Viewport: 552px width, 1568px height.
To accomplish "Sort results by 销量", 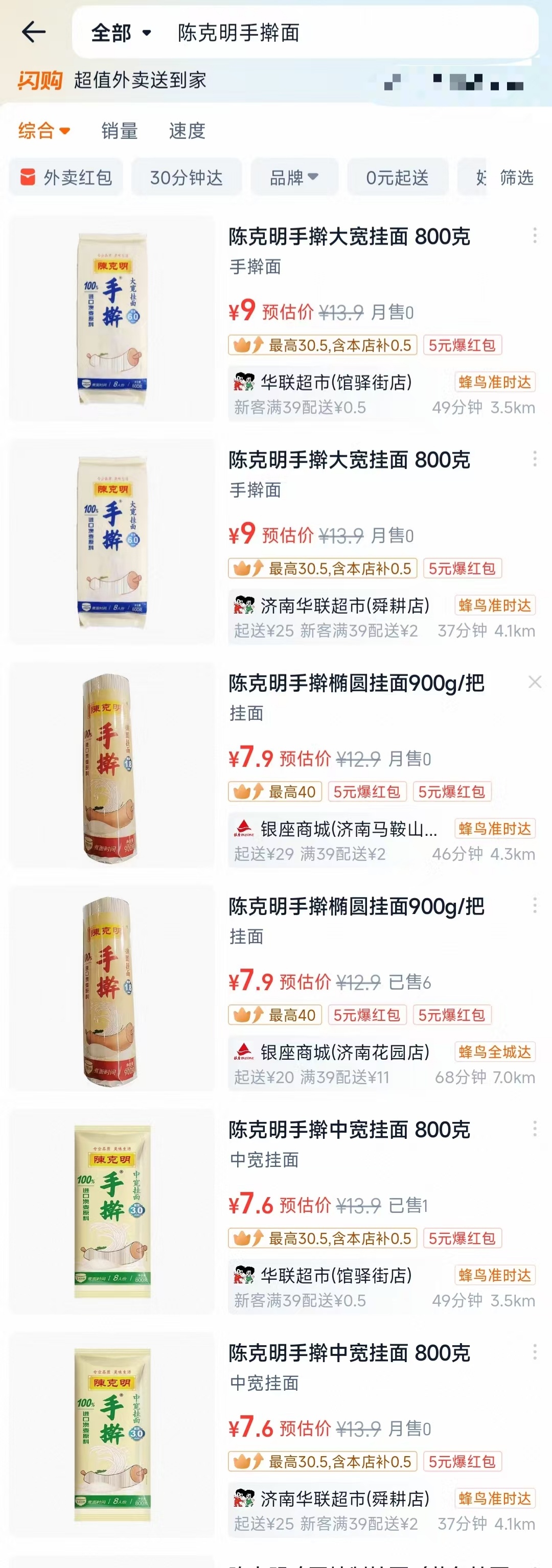I will pyautogui.click(x=119, y=130).
